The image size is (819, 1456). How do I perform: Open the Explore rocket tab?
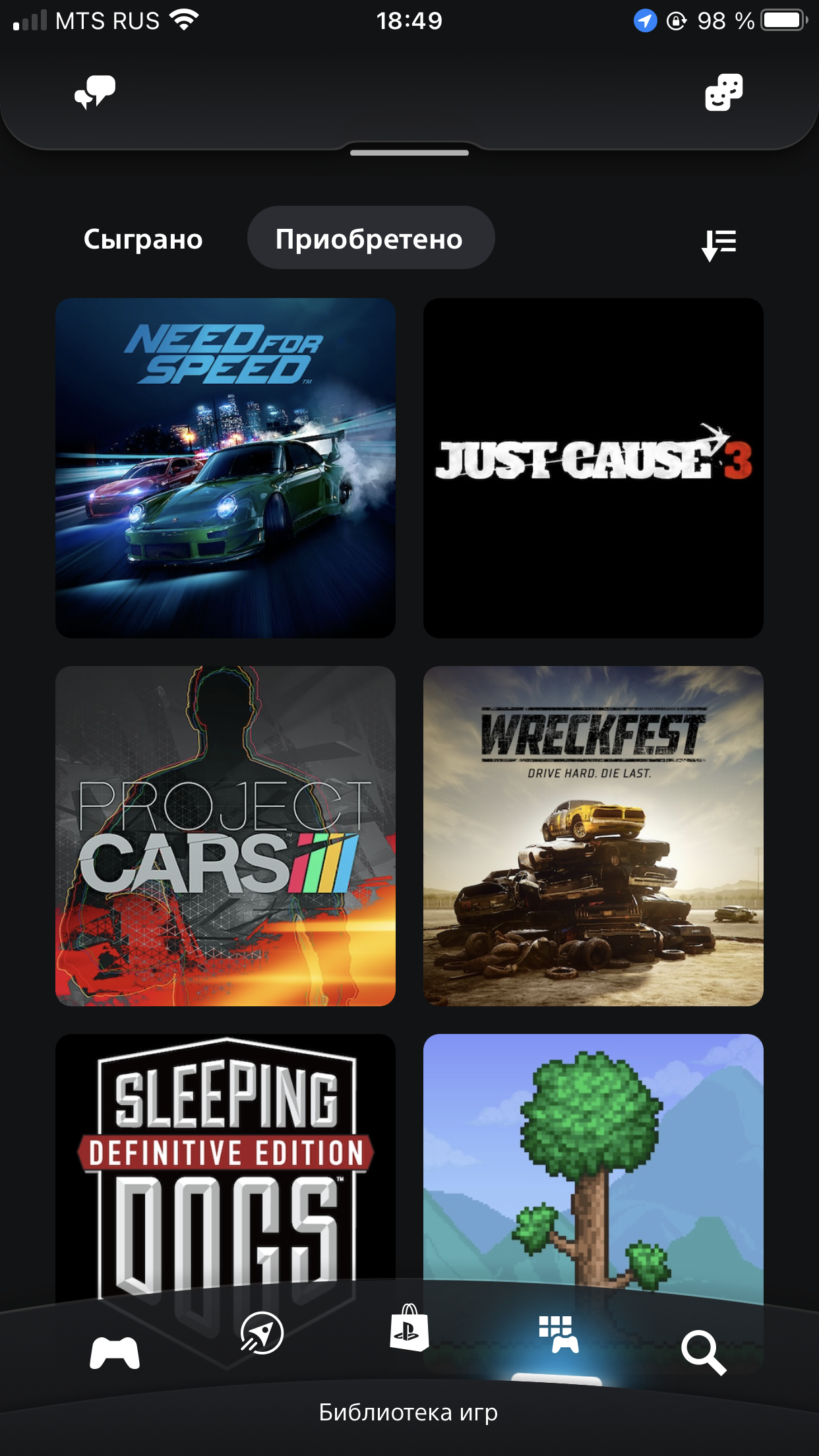coord(262,1333)
